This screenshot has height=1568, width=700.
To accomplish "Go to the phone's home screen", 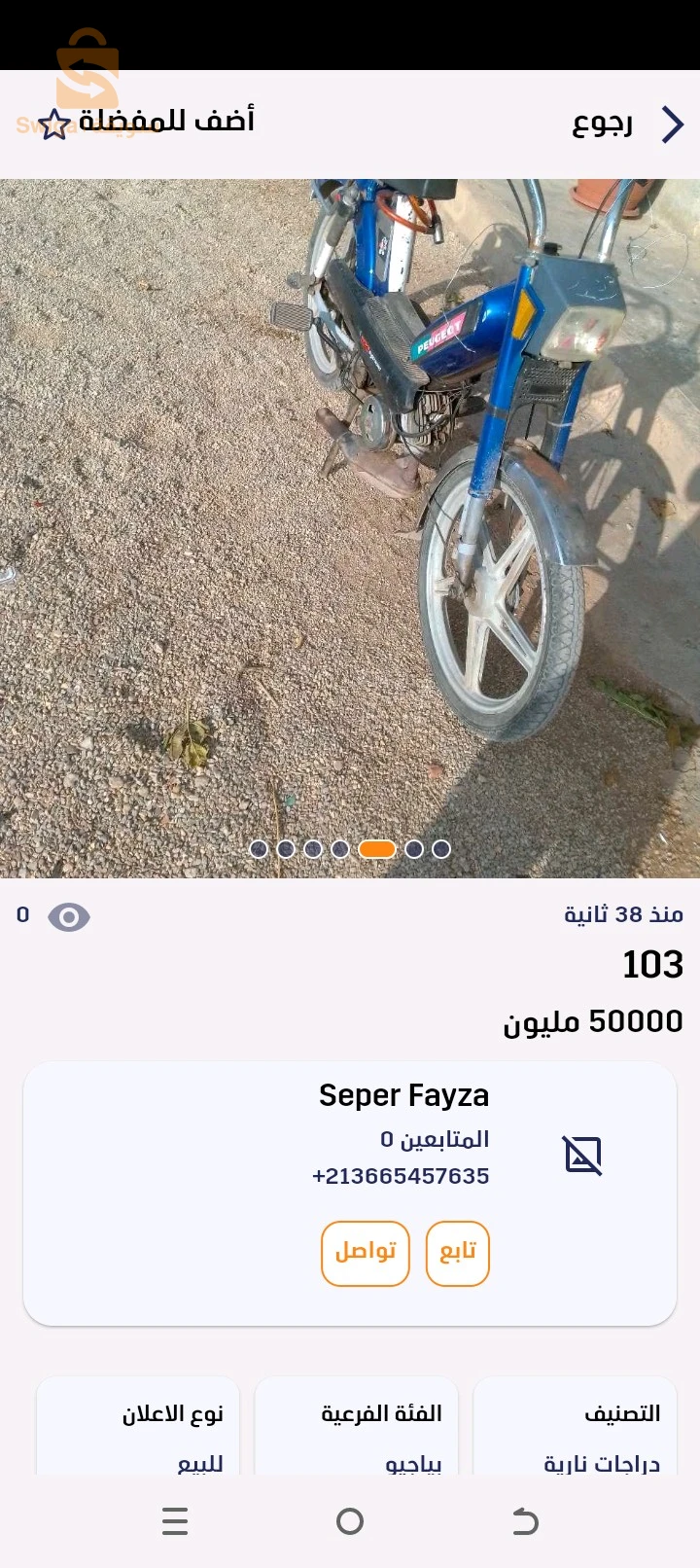I will 350,1521.
